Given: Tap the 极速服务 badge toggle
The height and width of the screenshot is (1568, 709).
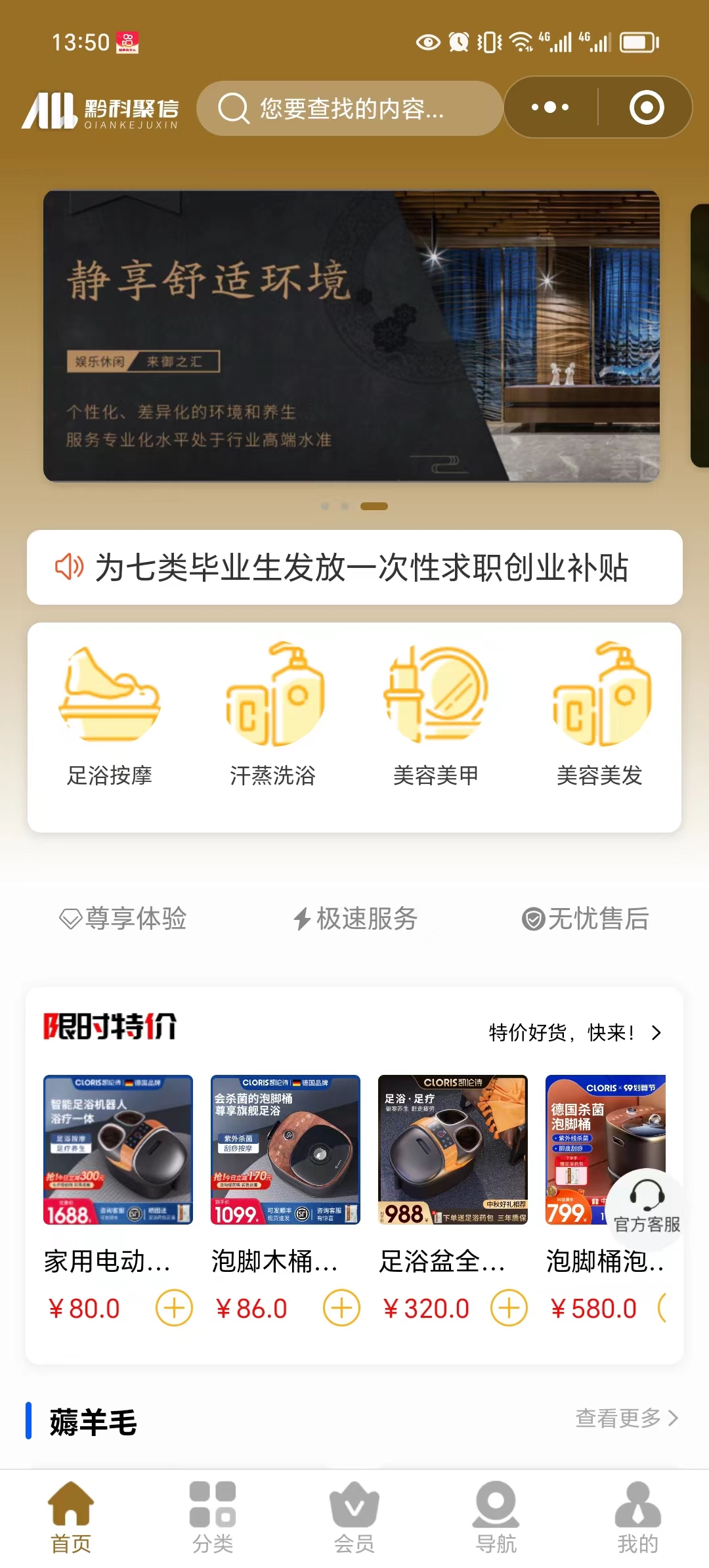Looking at the screenshot, I should click(354, 920).
